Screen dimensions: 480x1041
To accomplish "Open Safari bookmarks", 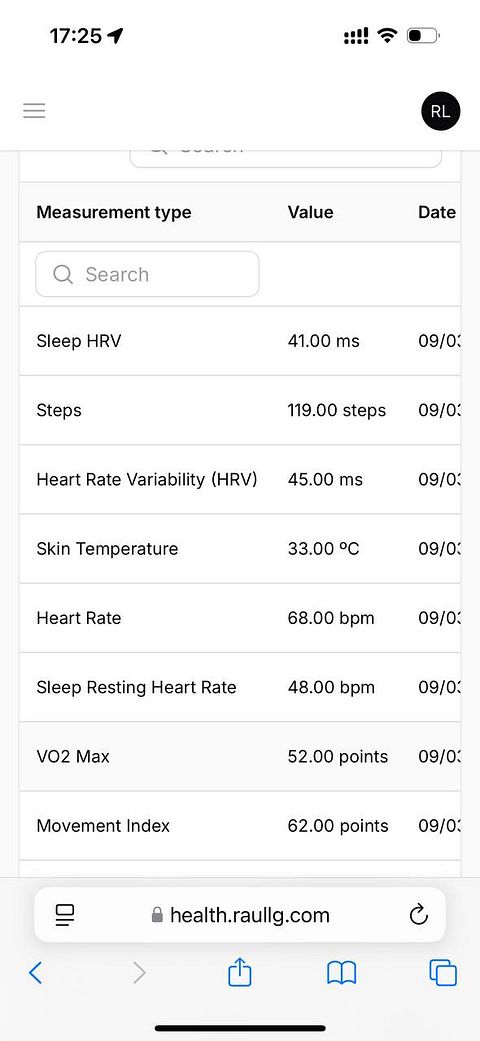I will [x=342, y=973].
